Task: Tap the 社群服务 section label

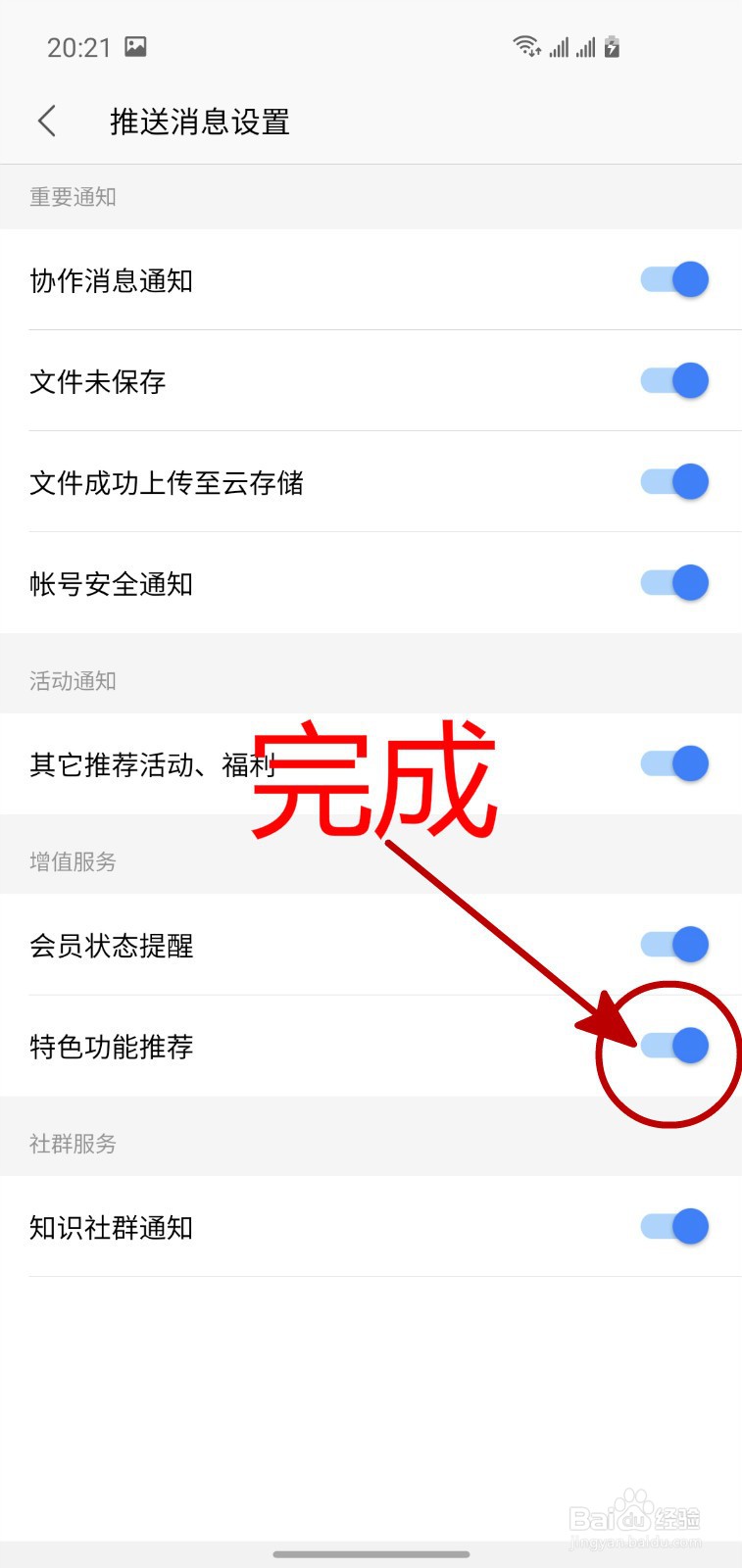Action: coord(73,1144)
